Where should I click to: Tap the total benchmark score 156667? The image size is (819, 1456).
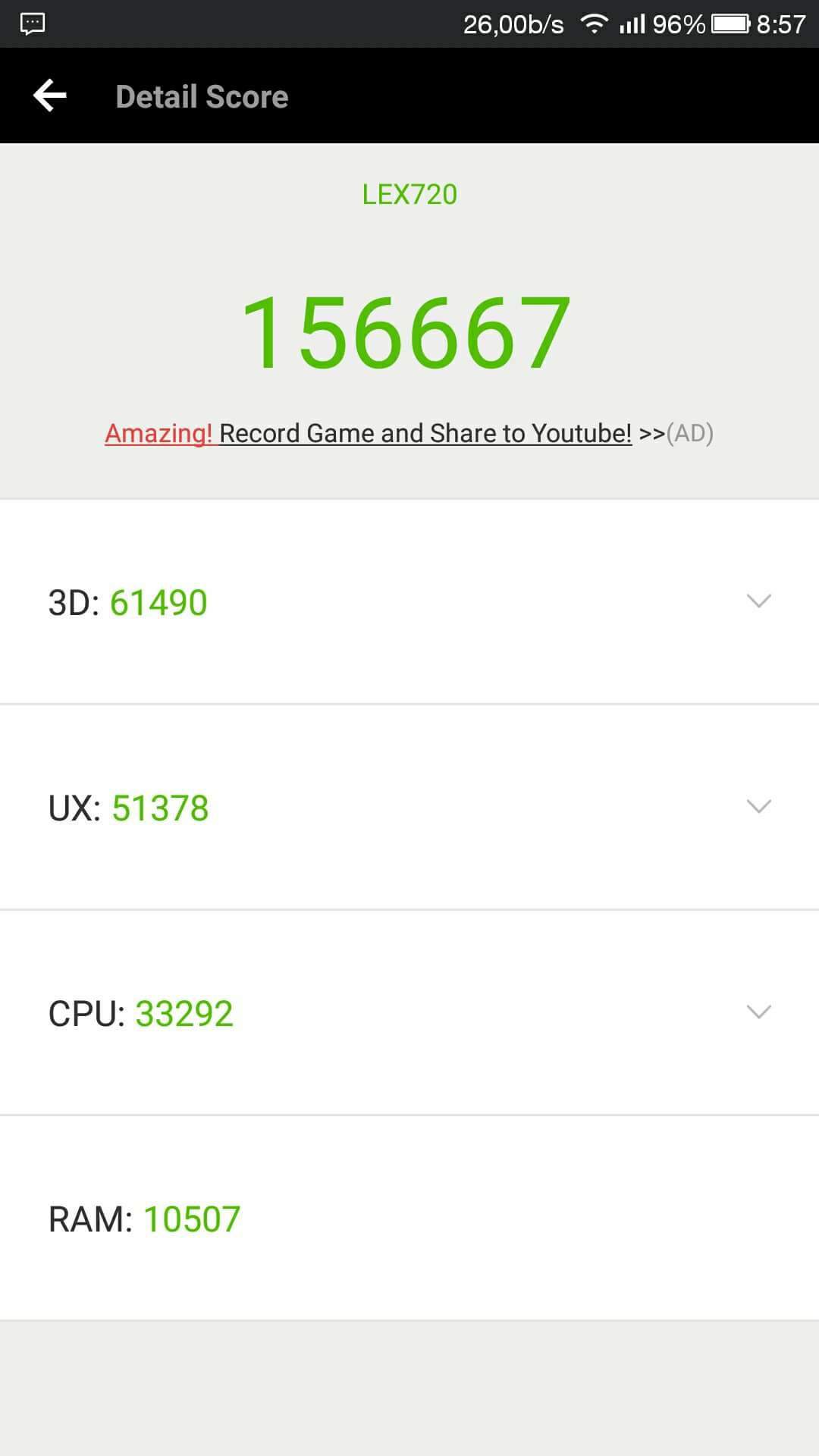(x=409, y=331)
